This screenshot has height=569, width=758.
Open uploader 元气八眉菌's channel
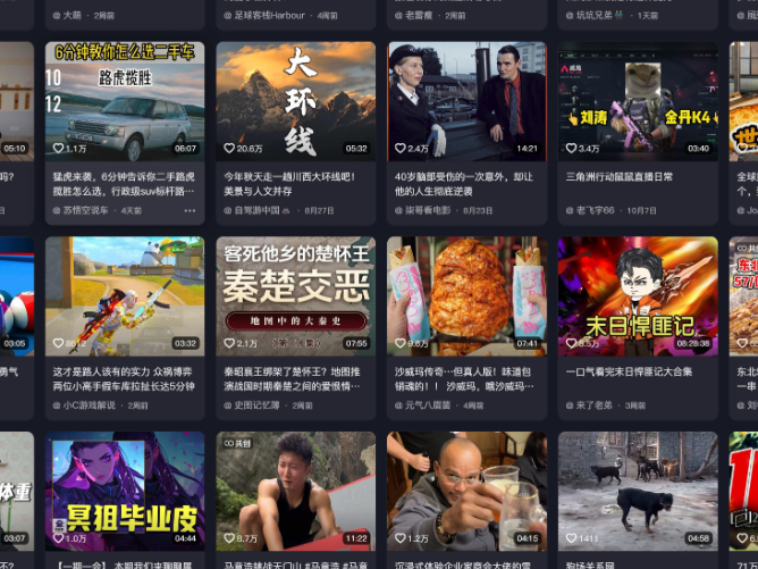pos(429,406)
